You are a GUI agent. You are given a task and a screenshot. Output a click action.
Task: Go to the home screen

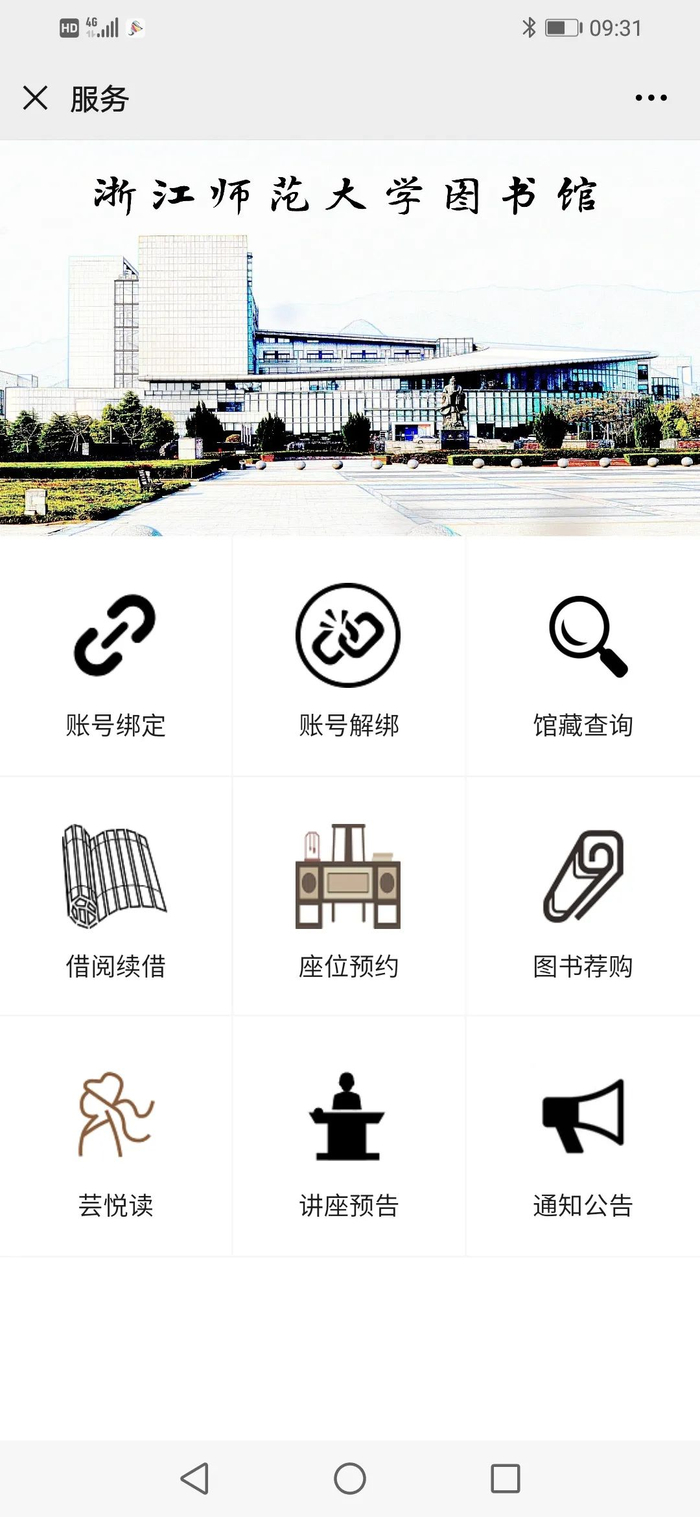pos(350,1478)
